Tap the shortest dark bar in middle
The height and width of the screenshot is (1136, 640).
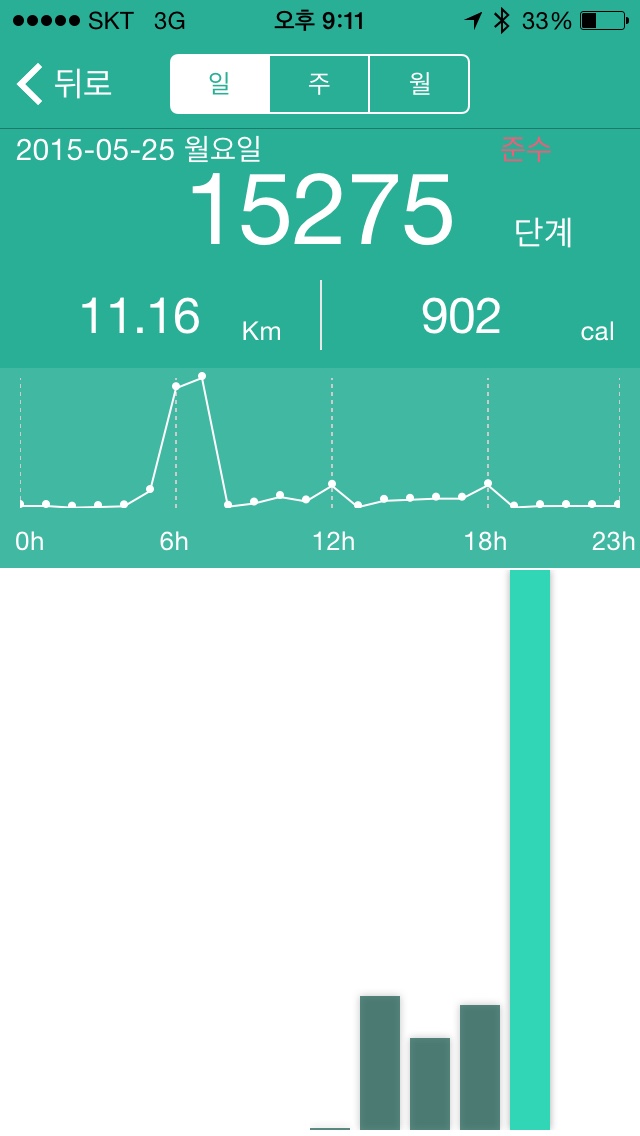(430, 1084)
